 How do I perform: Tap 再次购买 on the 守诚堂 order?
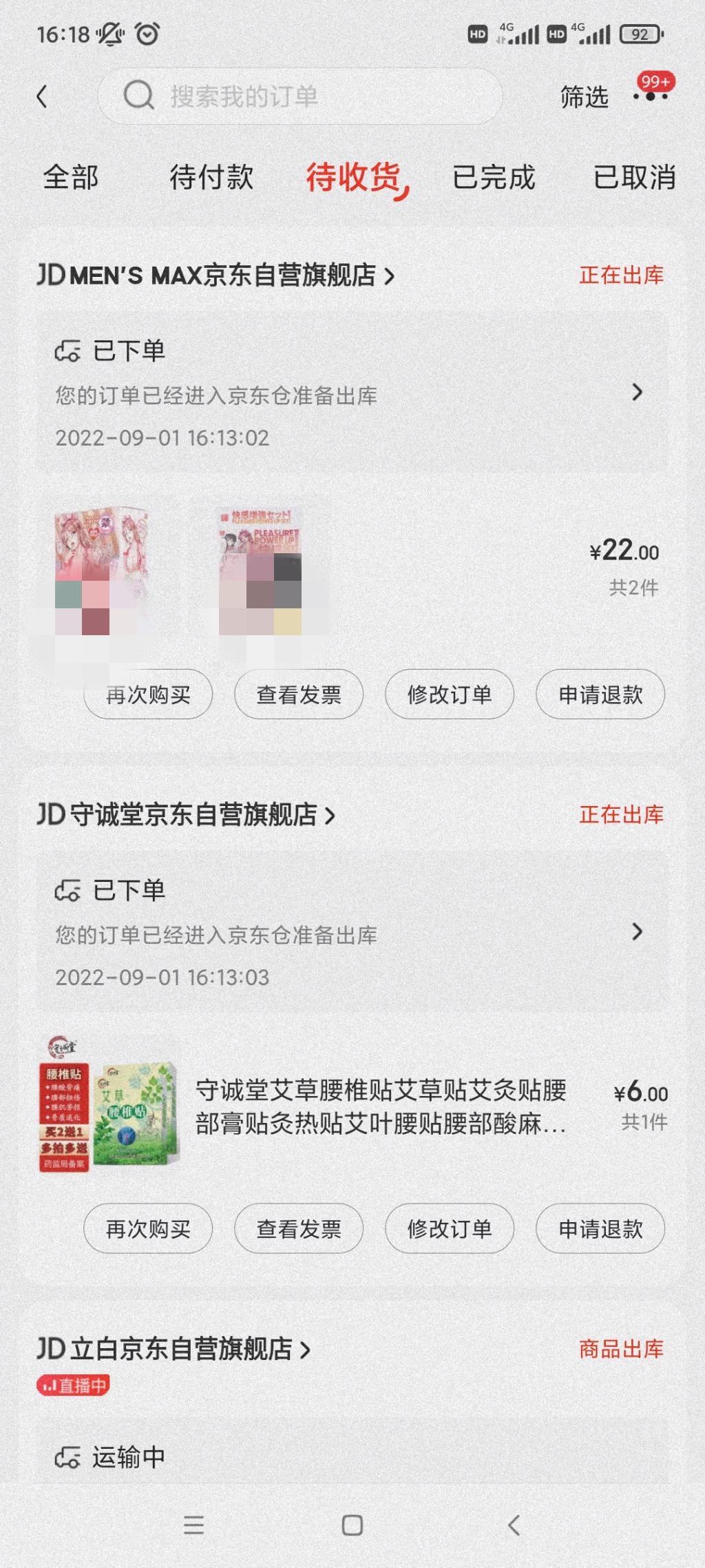click(148, 1228)
